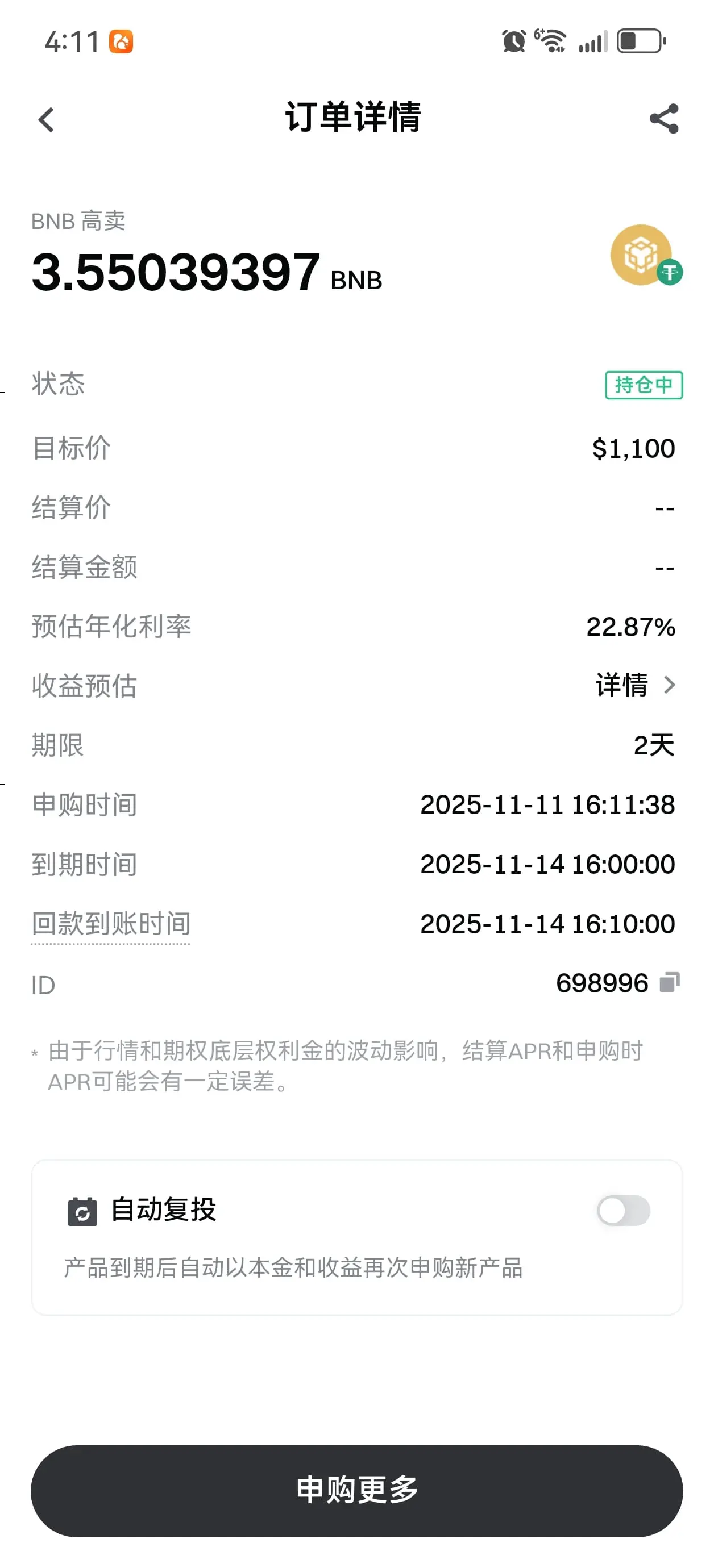Enable the 自动复投 switch
The width and height of the screenshot is (714, 1568).
[x=623, y=1209]
